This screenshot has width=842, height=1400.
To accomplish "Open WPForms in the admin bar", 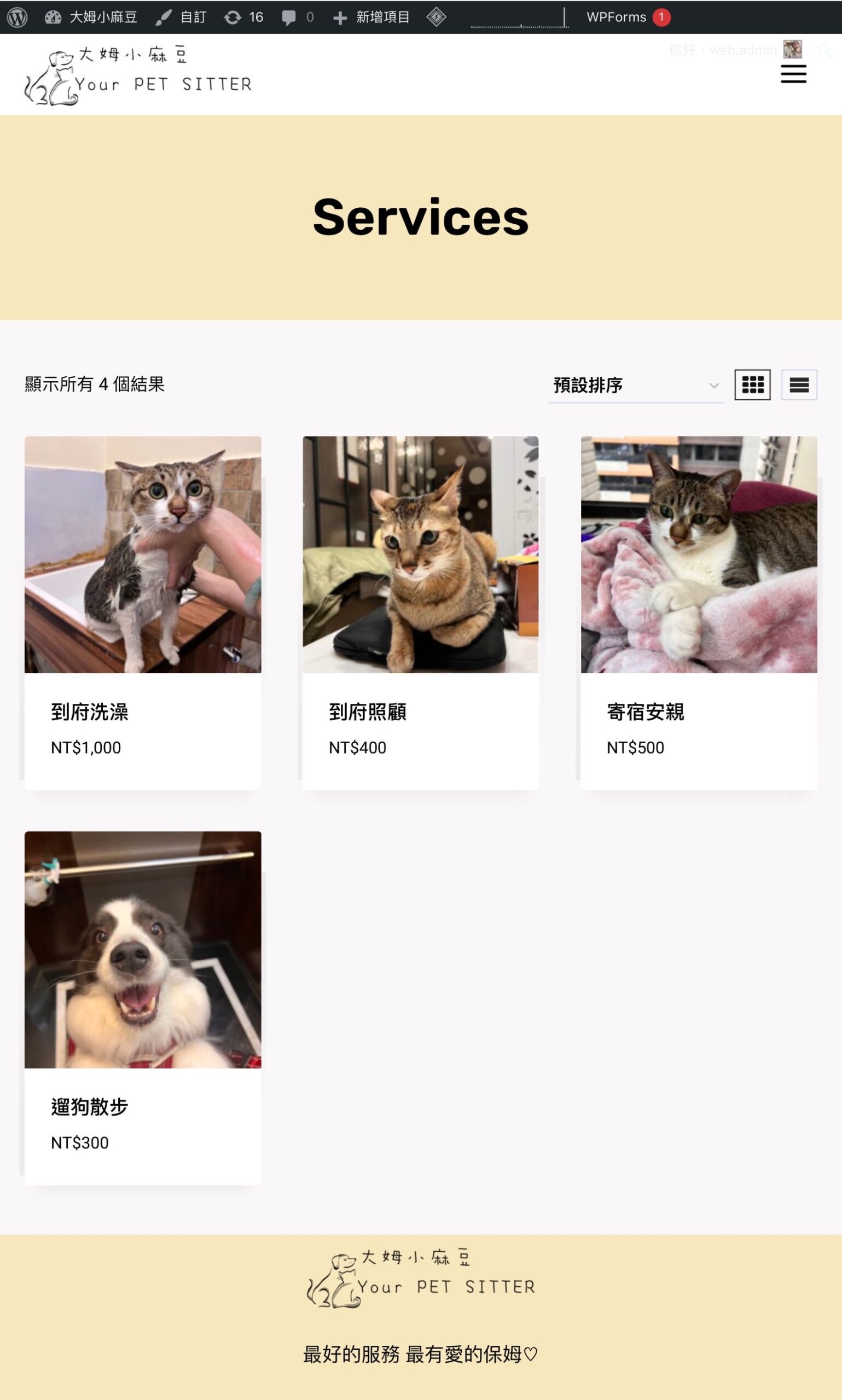I will 627,17.
